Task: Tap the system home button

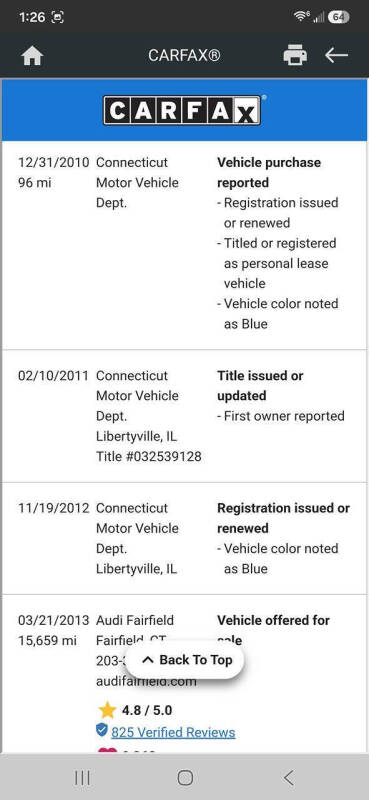Action: coord(185,778)
